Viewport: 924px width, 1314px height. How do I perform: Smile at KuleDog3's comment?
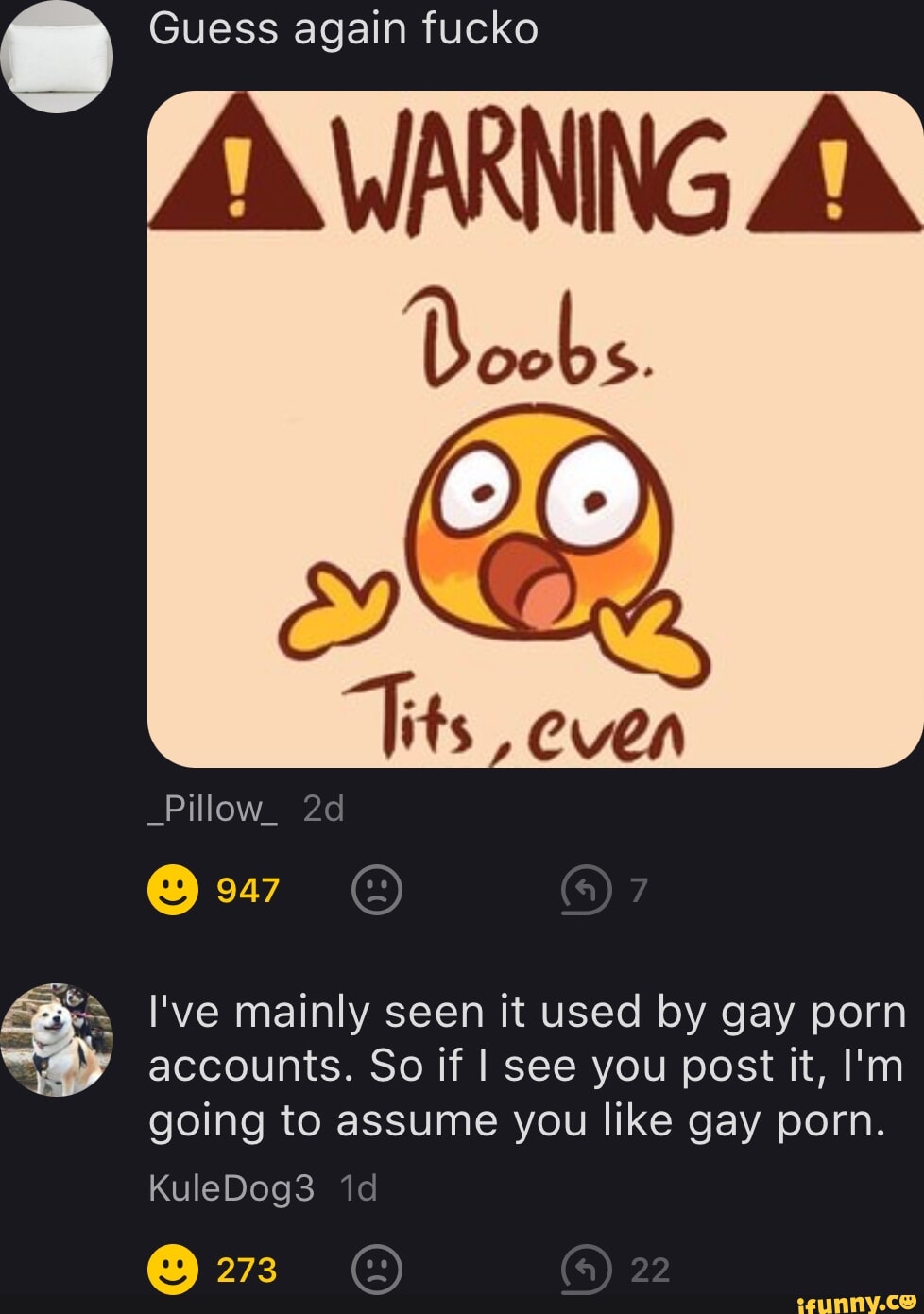[173, 1271]
